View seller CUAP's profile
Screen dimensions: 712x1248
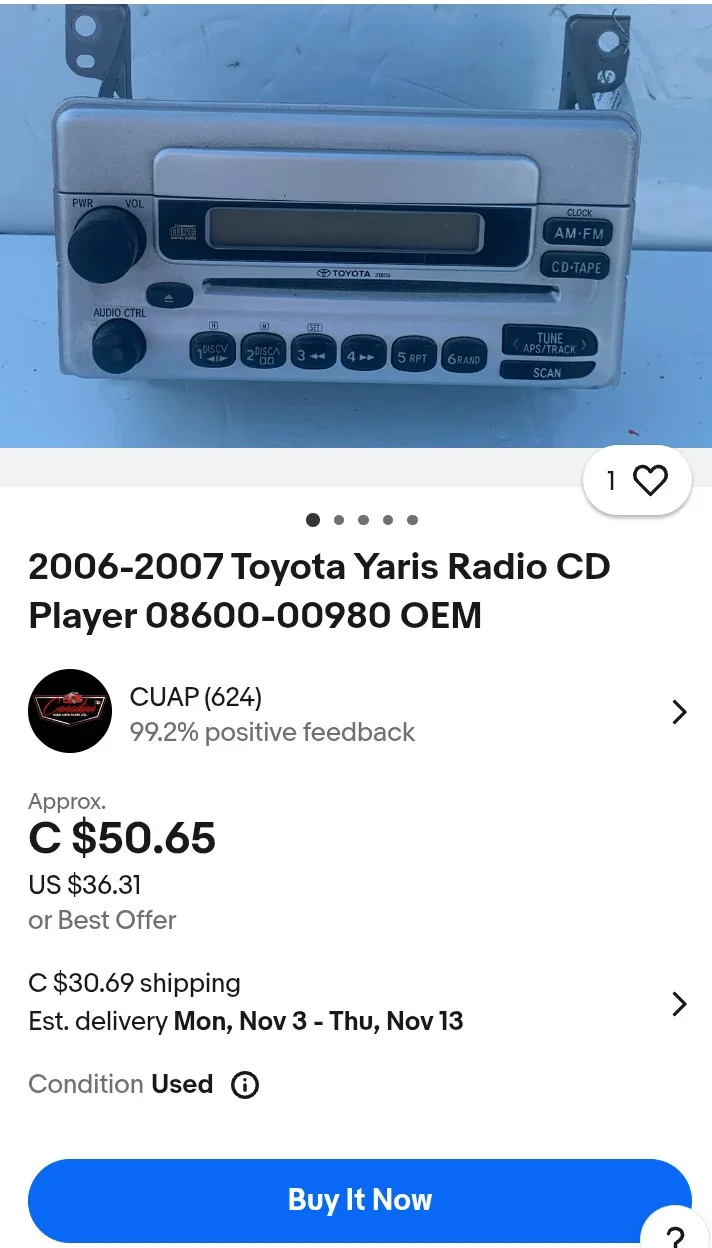click(x=358, y=712)
